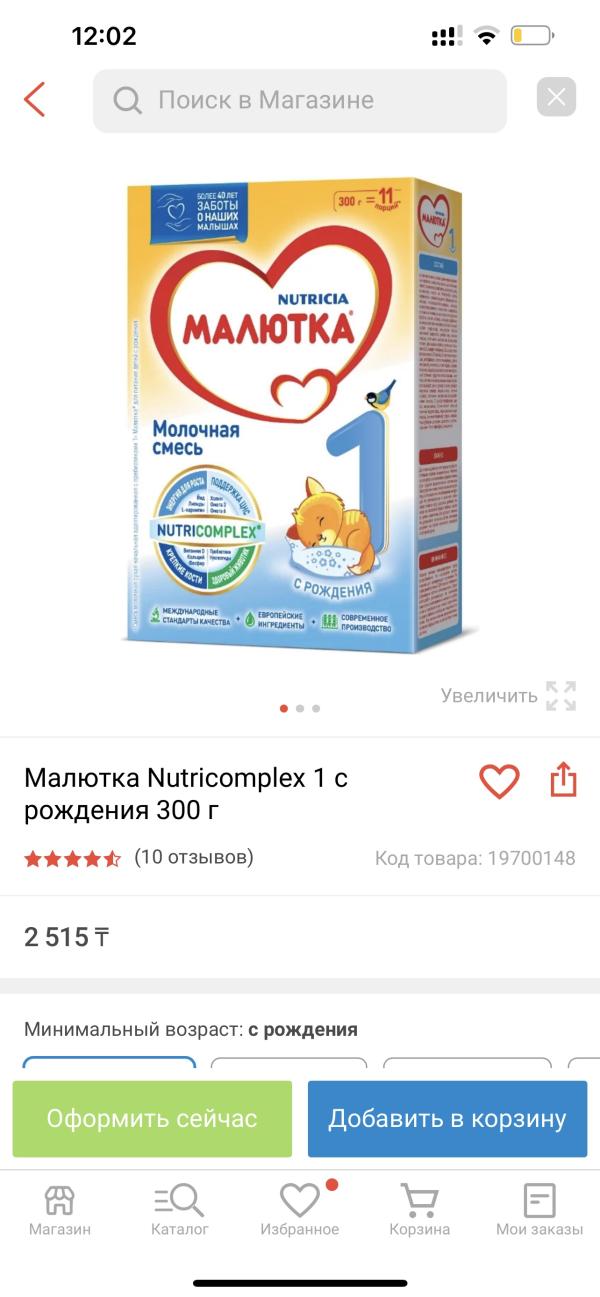The width and height of the screenshot is (600, 1297).
Task: Go to the Избранное tab
Action: (x=299, y=1210)
